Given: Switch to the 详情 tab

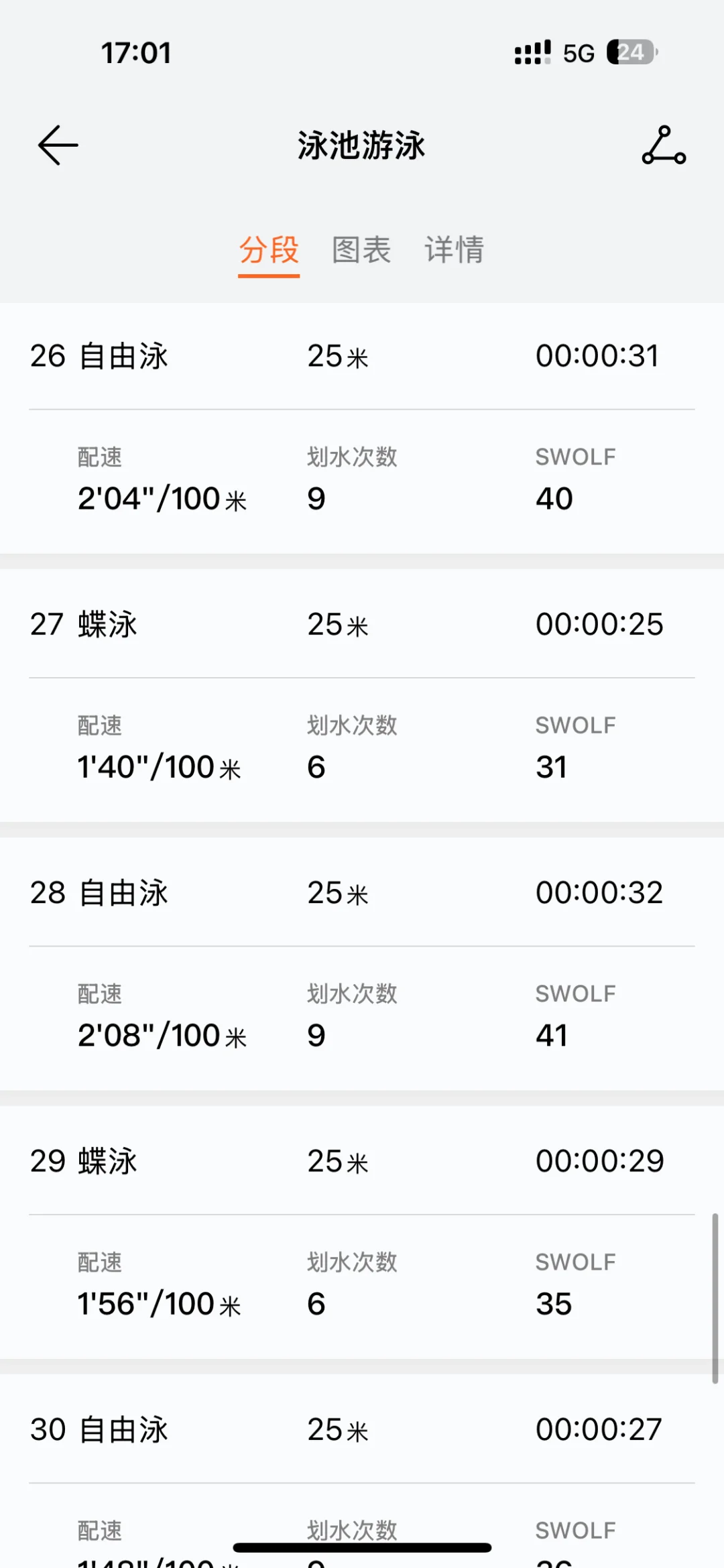Looking at the screenshot, I should [455, 250].
